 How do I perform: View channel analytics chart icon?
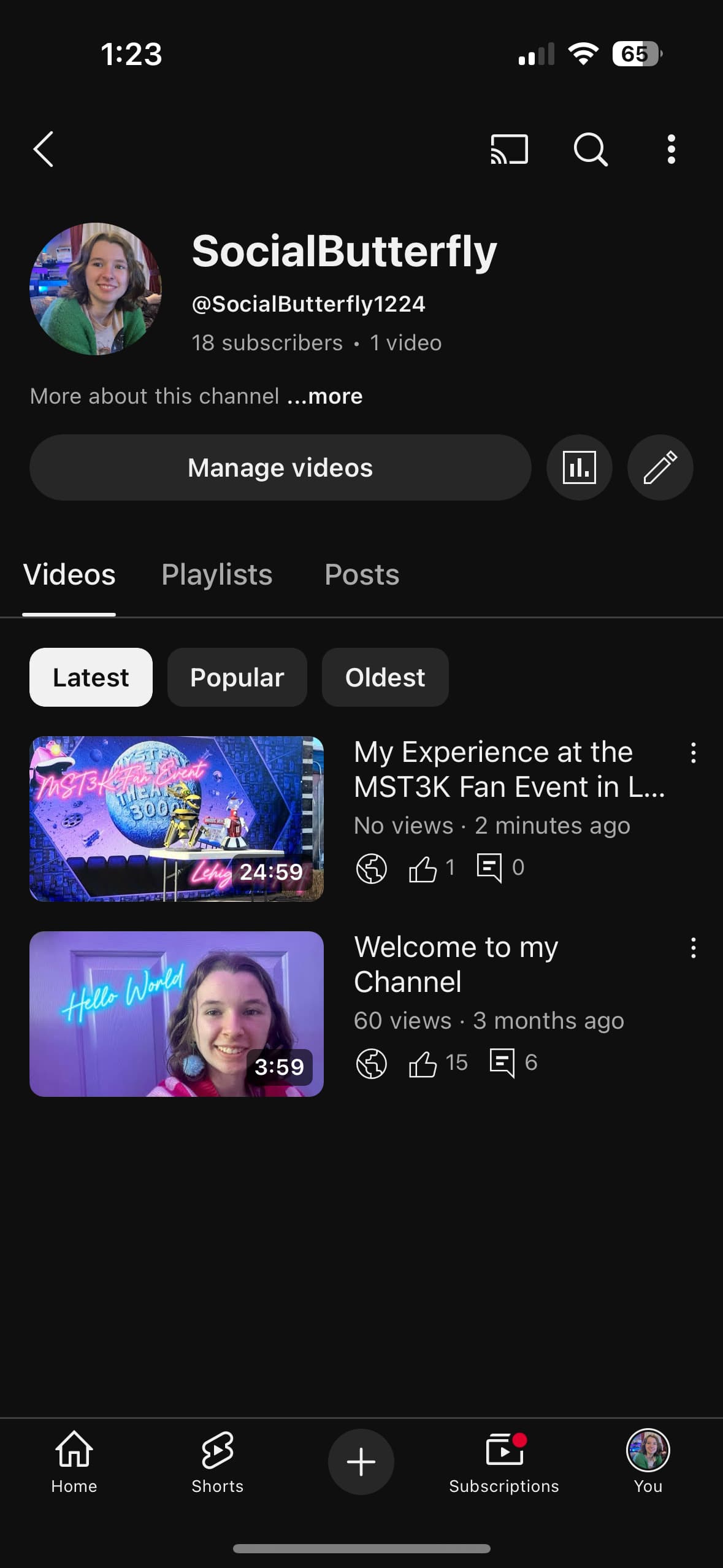[x=579, y=467]
